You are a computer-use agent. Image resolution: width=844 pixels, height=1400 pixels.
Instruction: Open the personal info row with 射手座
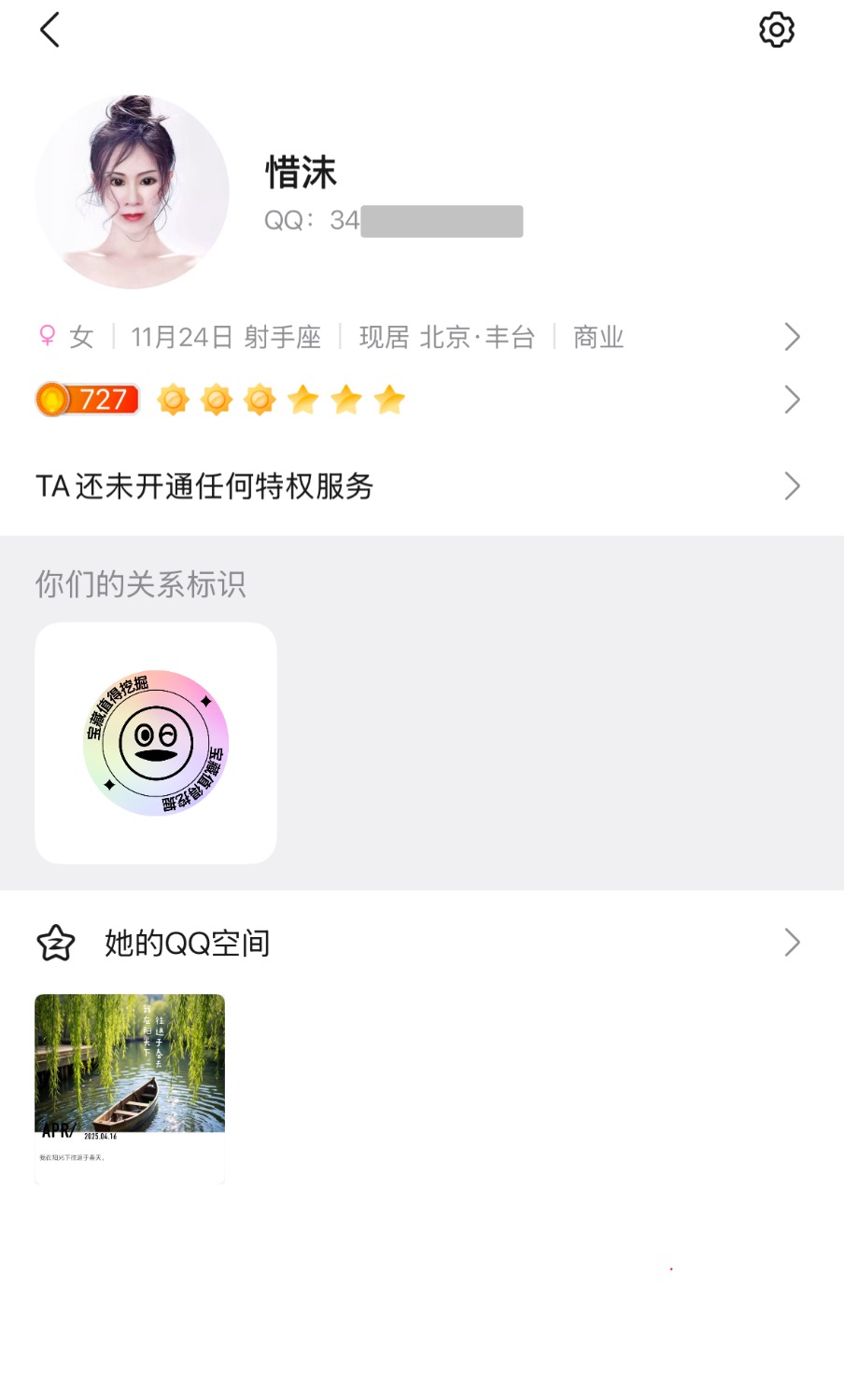tap(420, 337)
